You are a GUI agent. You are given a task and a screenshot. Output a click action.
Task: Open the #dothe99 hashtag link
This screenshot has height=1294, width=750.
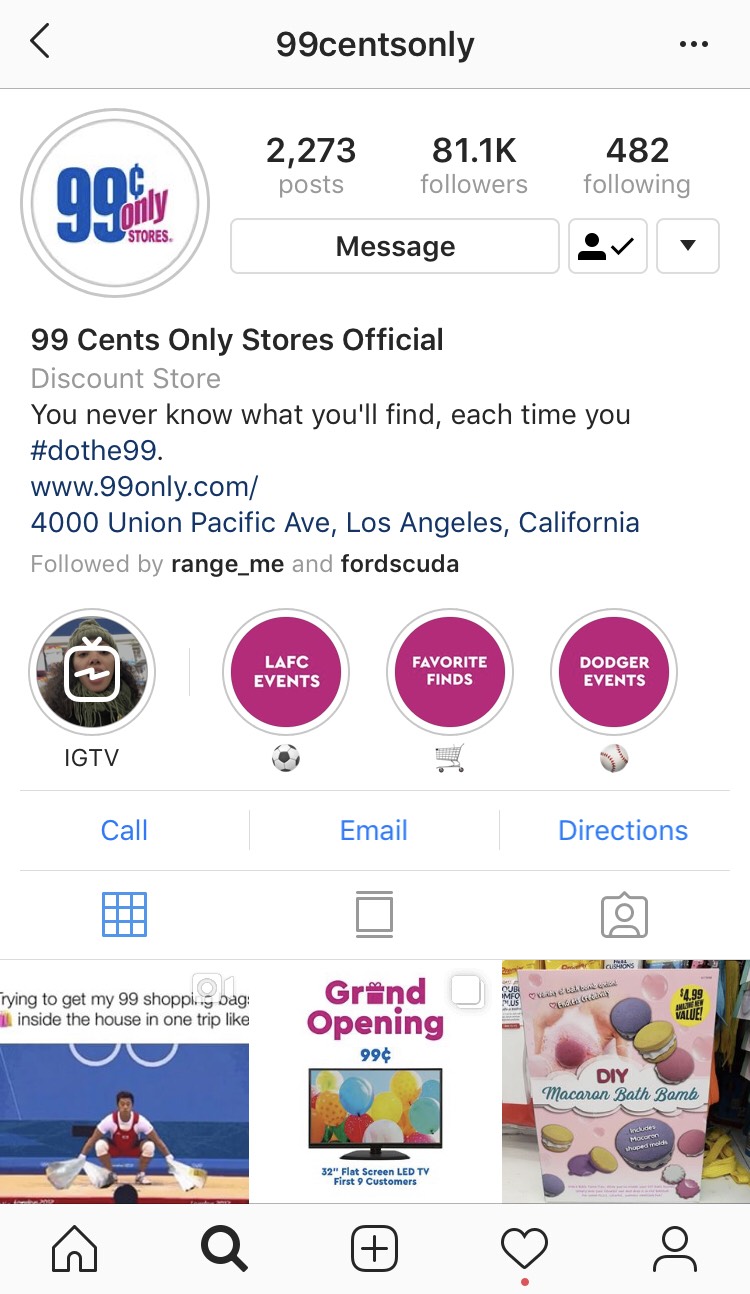pos(94,450)
